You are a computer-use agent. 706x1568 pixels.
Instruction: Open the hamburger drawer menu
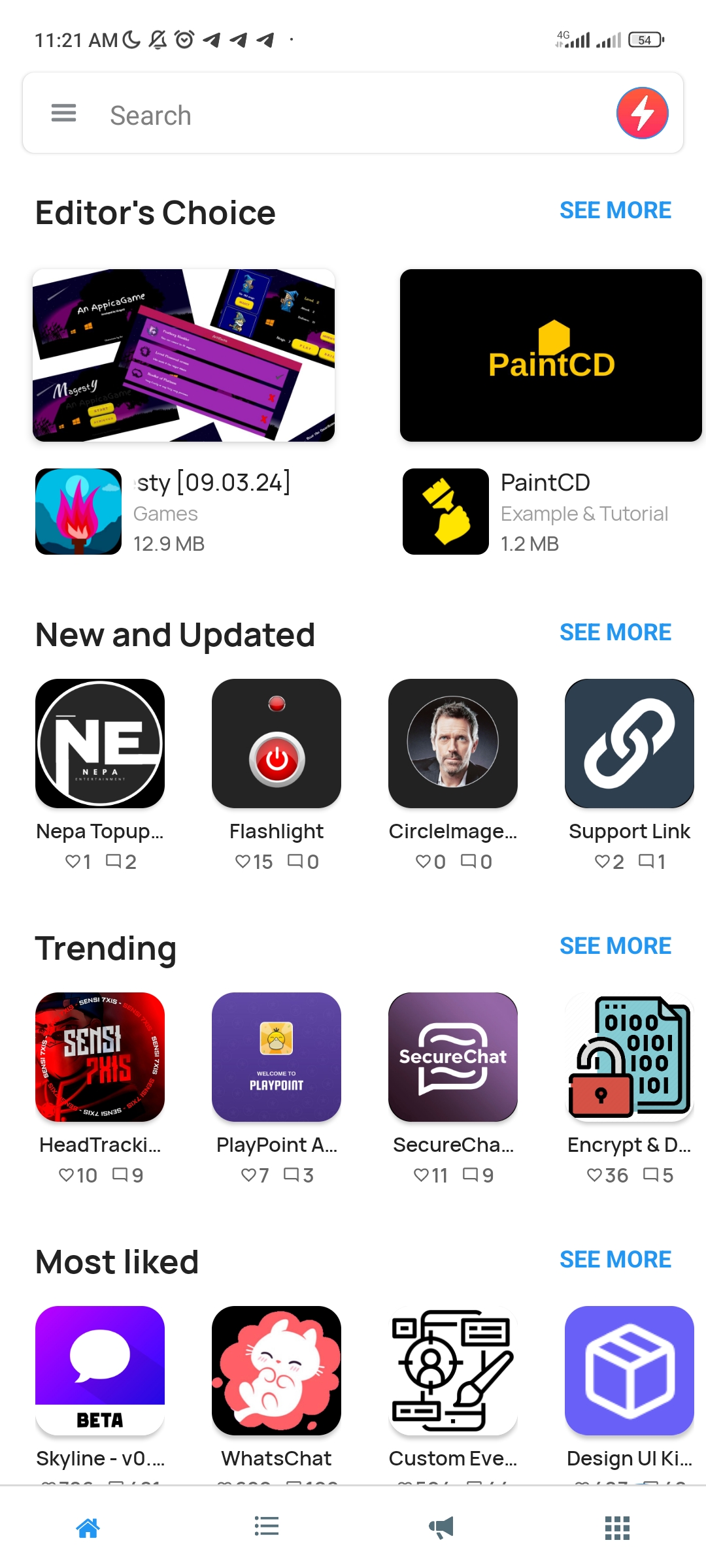pos(63,114)
